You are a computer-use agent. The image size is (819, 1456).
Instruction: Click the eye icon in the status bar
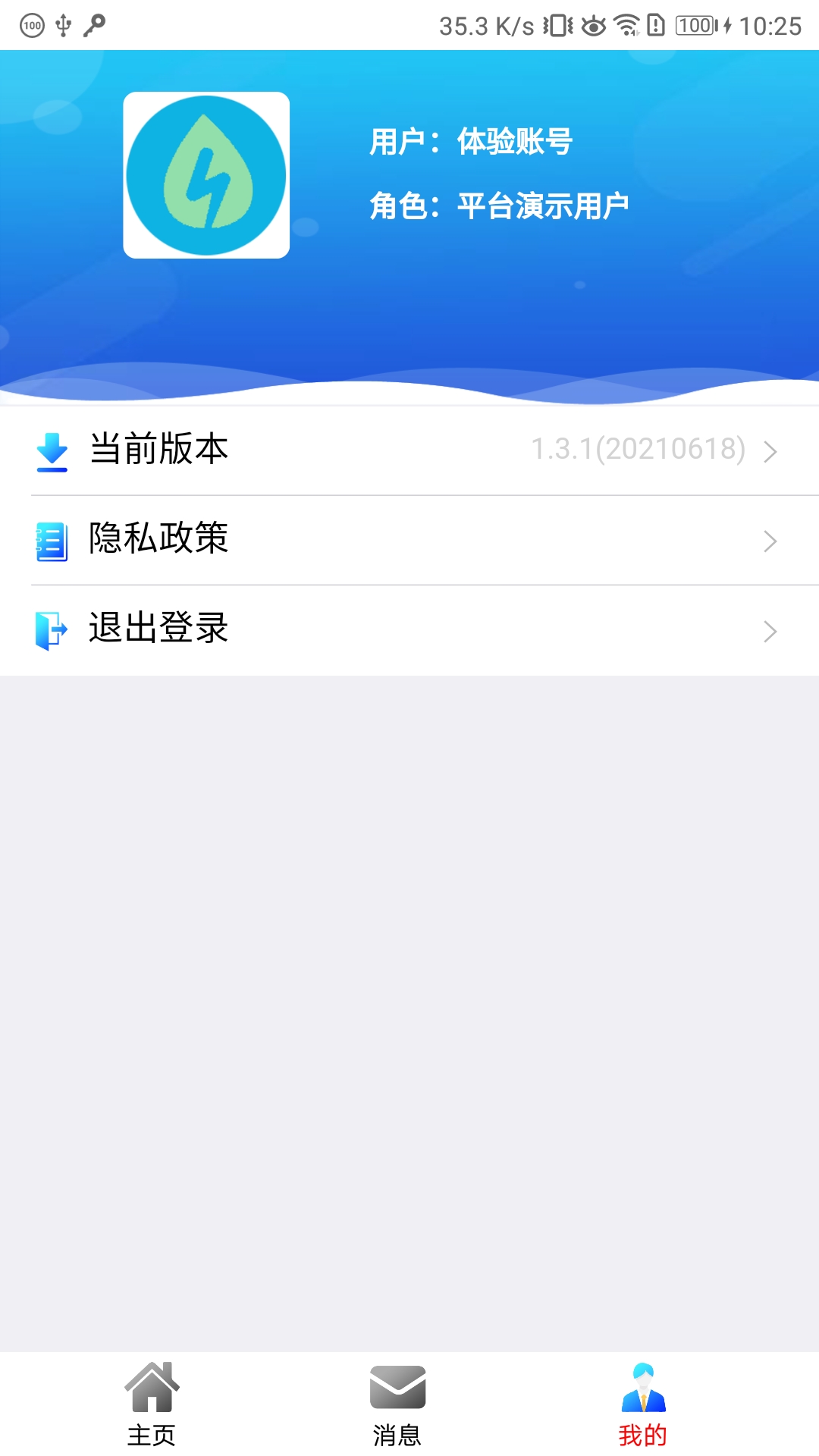(x=593, y=24)
